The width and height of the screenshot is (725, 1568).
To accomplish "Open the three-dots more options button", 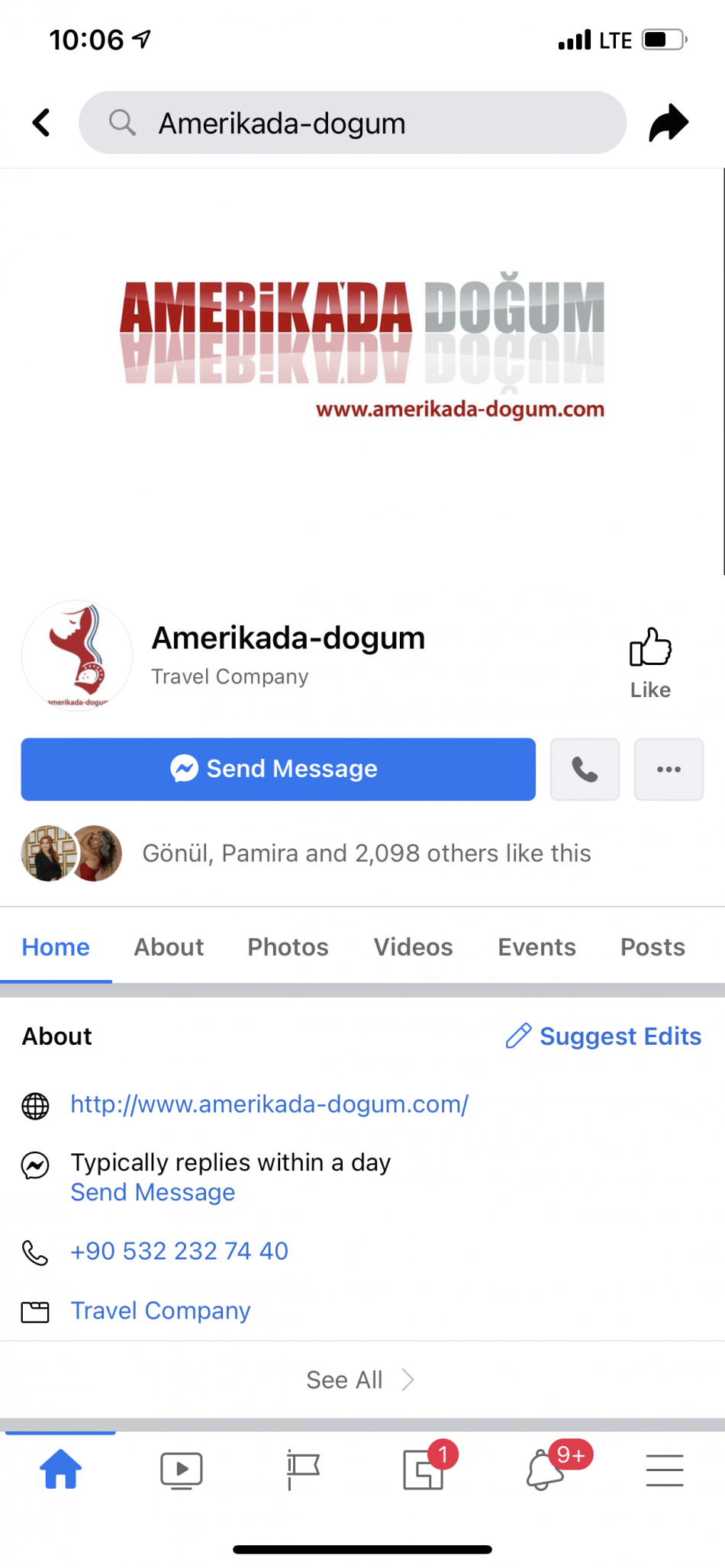I will 669,769.
